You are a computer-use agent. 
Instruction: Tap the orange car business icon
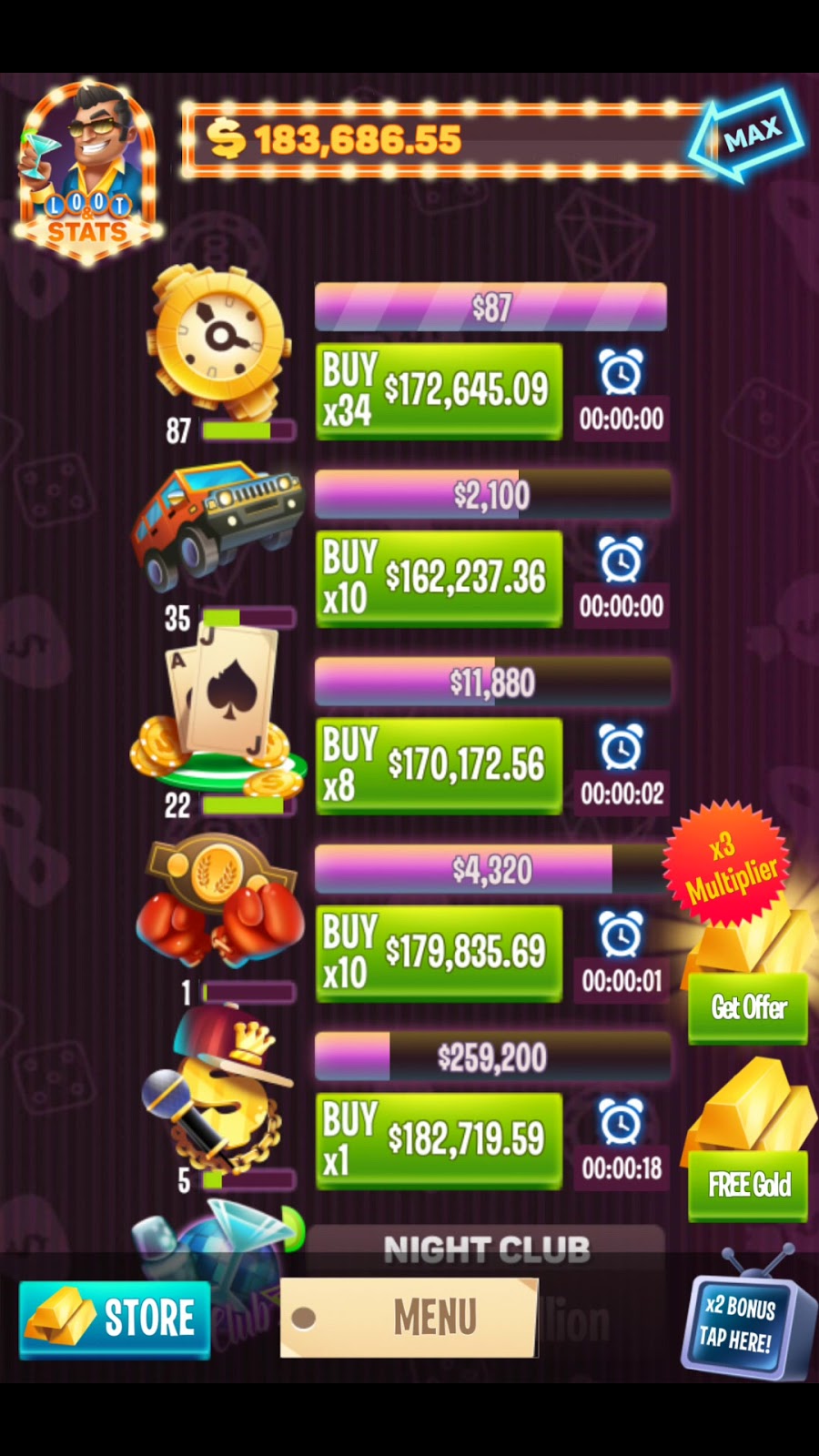[217, 526]
